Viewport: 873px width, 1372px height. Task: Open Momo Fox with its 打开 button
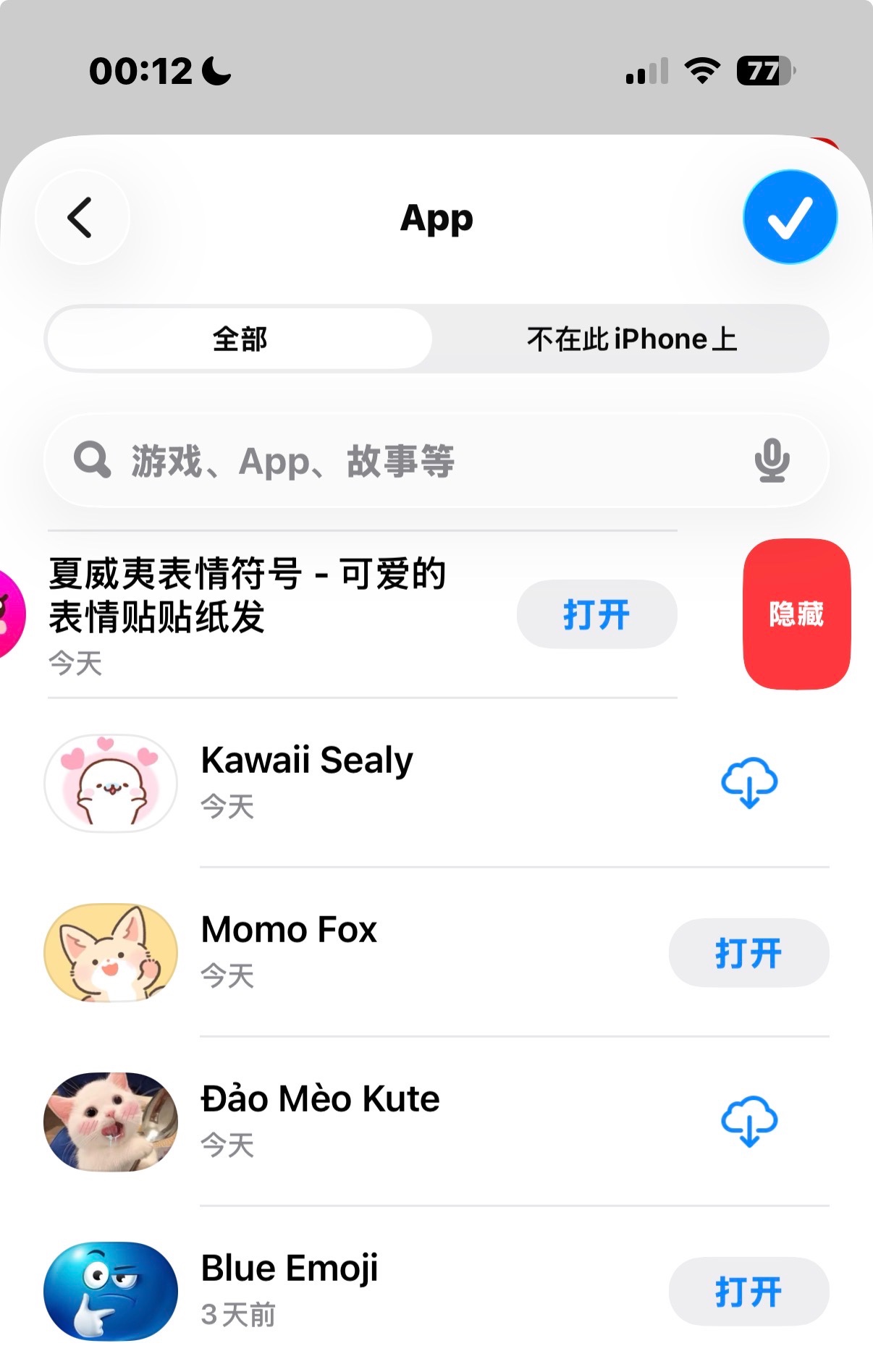click(x=748, y=953)
